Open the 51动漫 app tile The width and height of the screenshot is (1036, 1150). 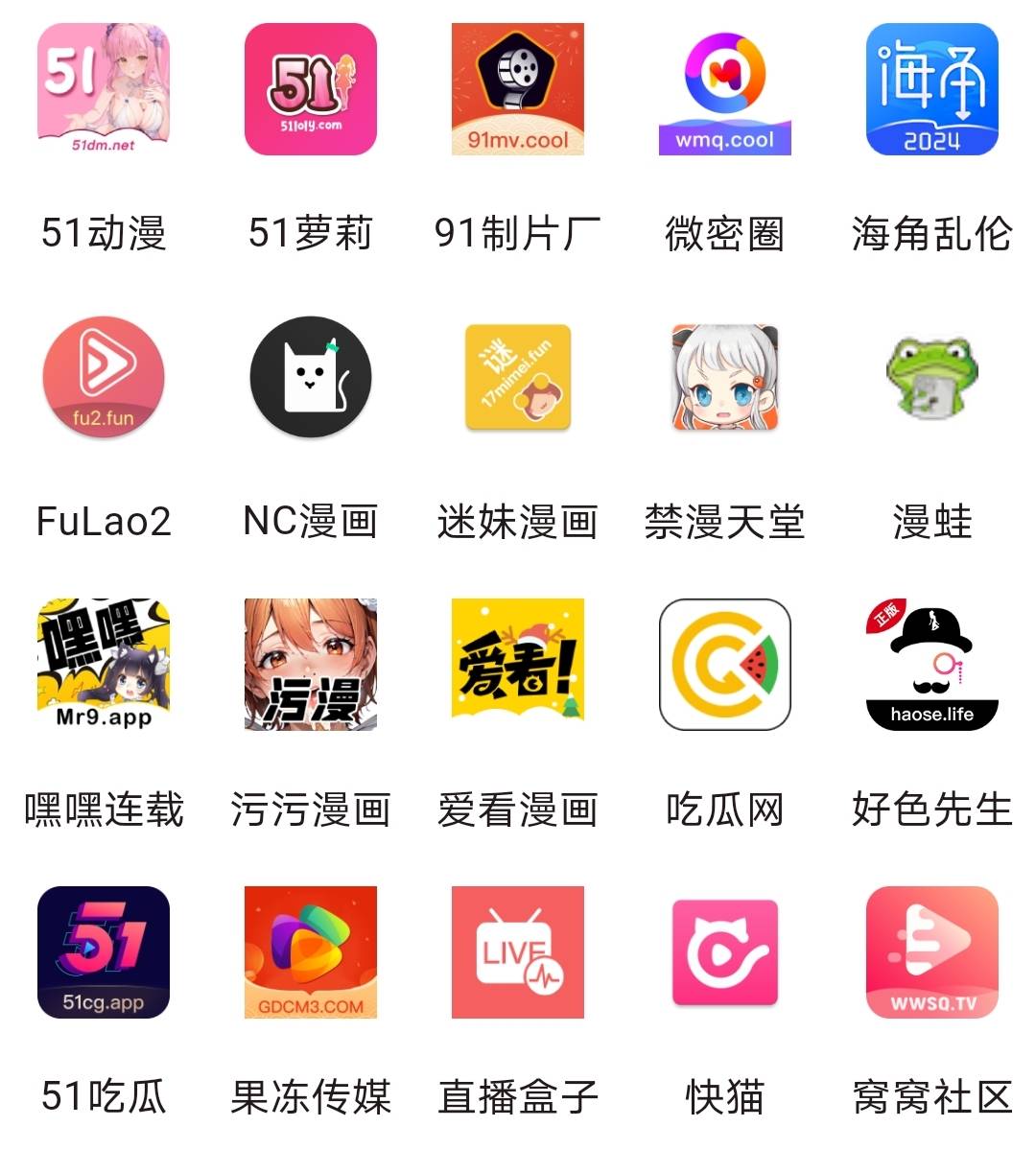coord(104,89)
